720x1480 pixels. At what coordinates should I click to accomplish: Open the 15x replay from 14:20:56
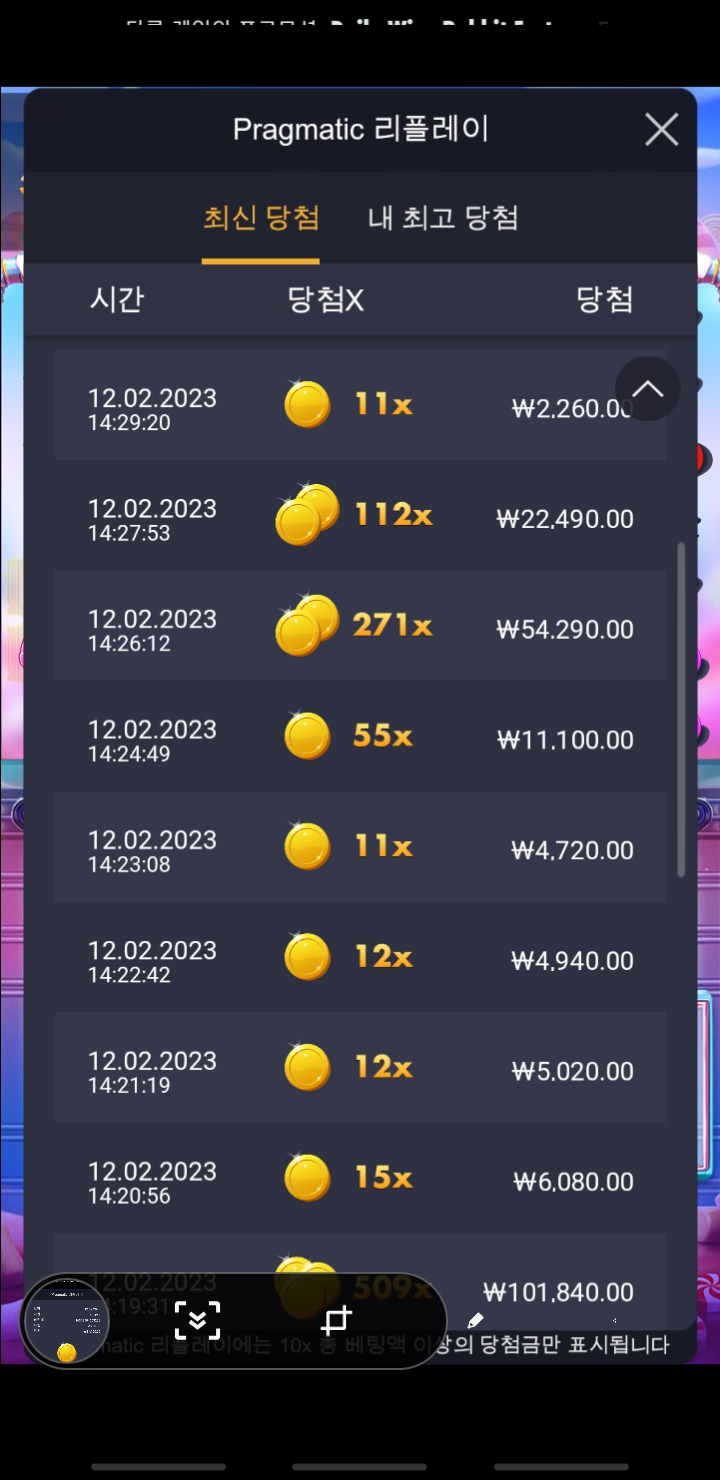360,1179
